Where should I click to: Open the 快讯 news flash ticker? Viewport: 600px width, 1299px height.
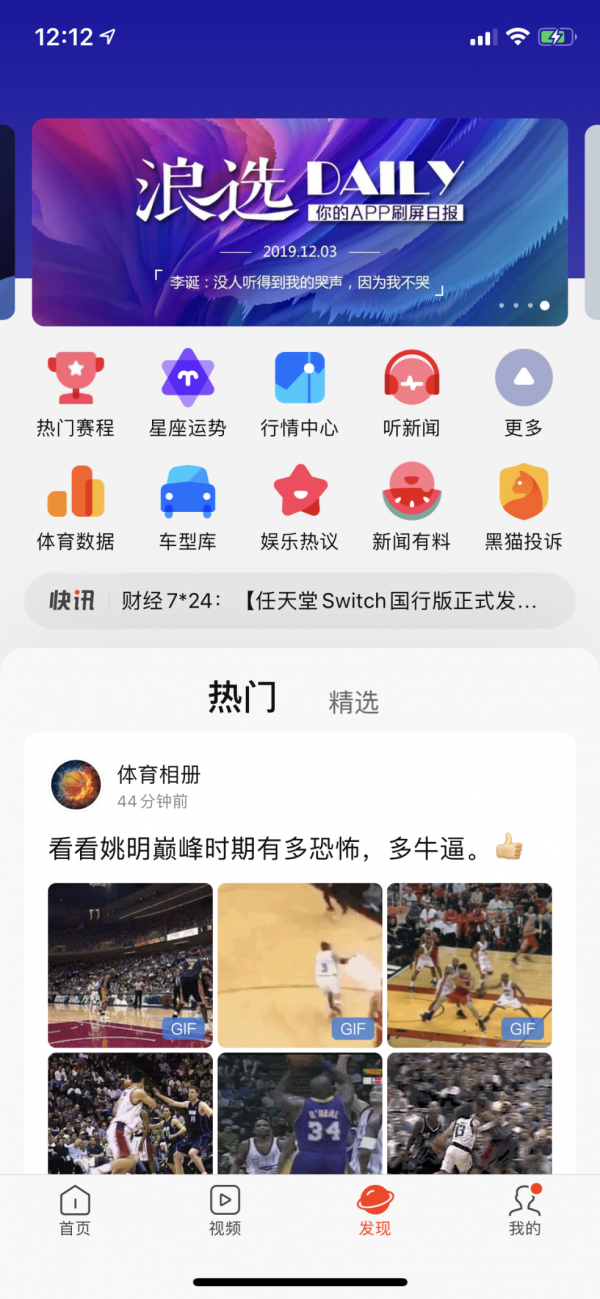[300, 601]
